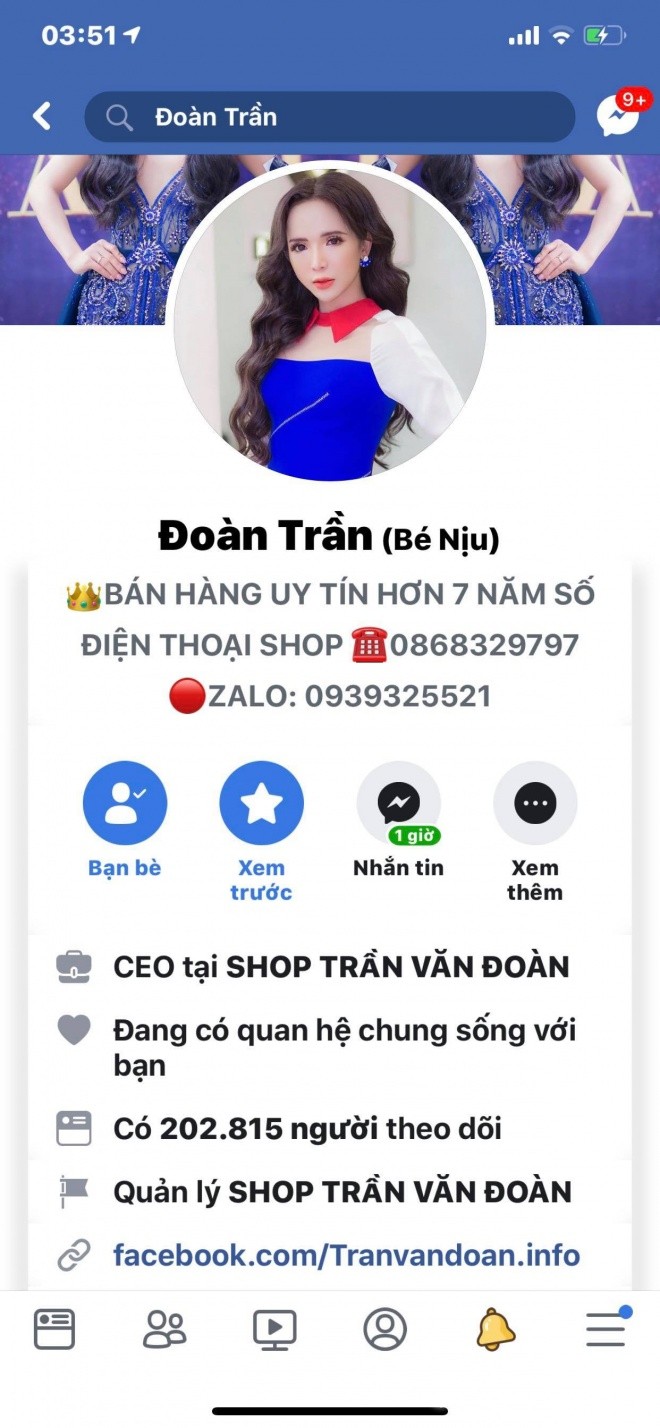This screenshot has height=1428, width=660.
Task: Switch to the Profile tab
Action: [x=385, y=1329]
